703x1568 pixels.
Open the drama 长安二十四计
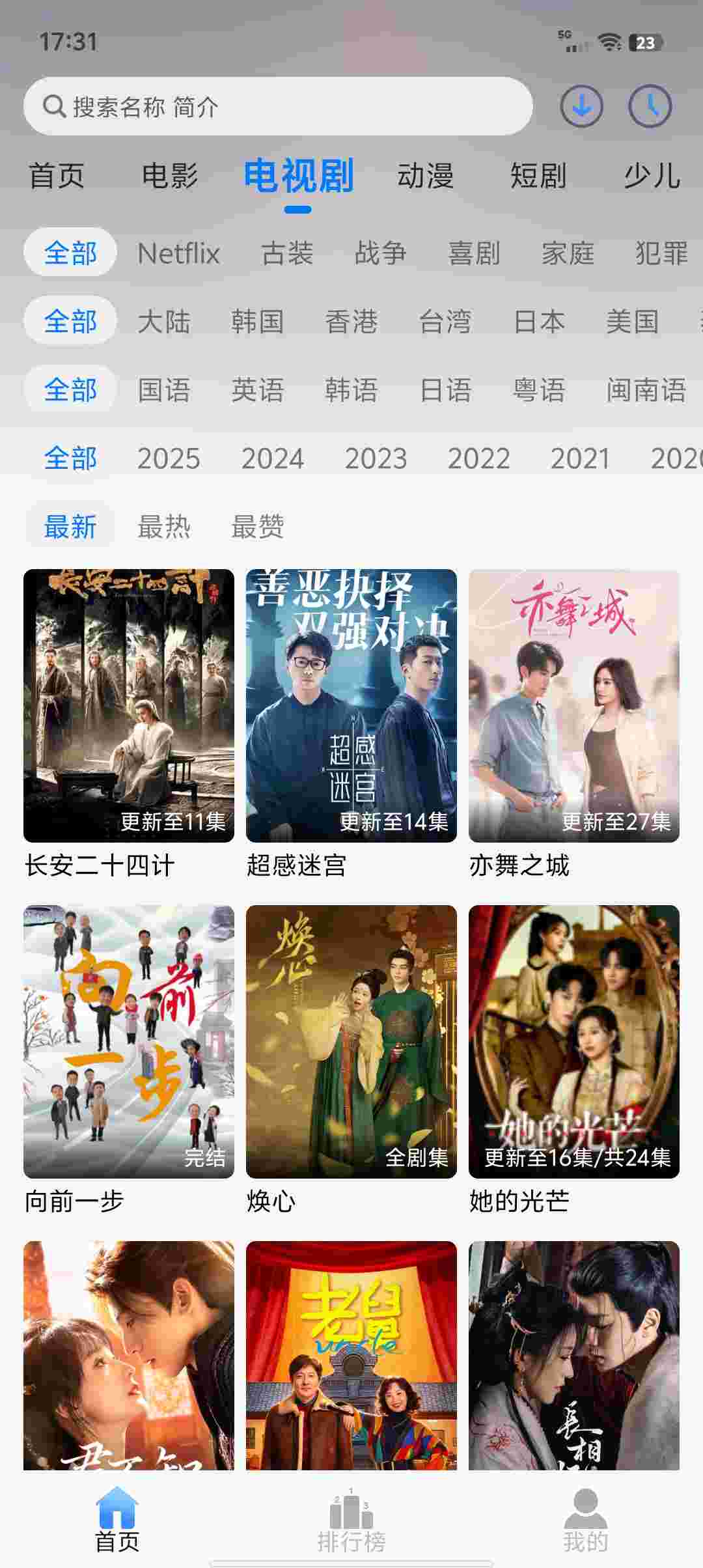(x=129, y=706)
